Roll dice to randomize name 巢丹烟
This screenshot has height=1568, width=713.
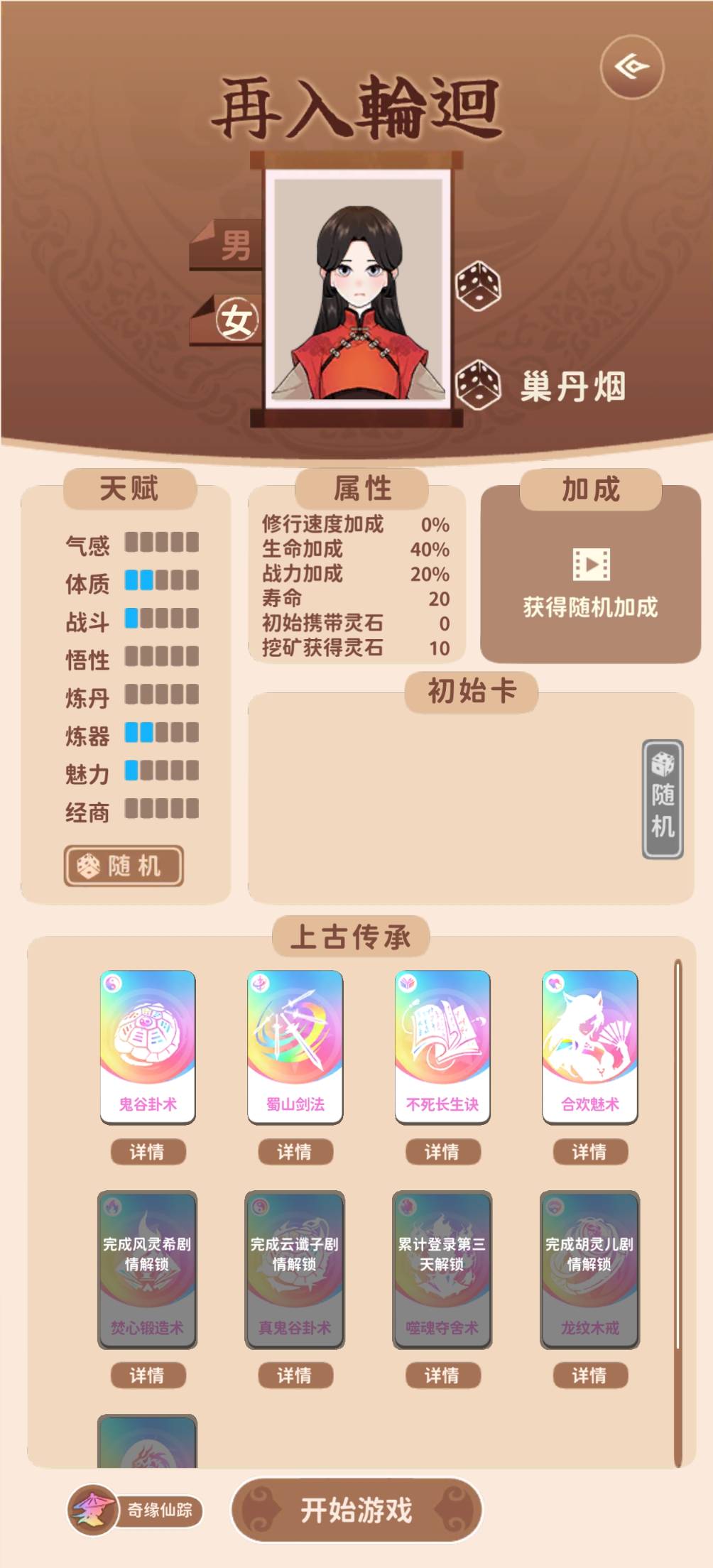point(477,384)
